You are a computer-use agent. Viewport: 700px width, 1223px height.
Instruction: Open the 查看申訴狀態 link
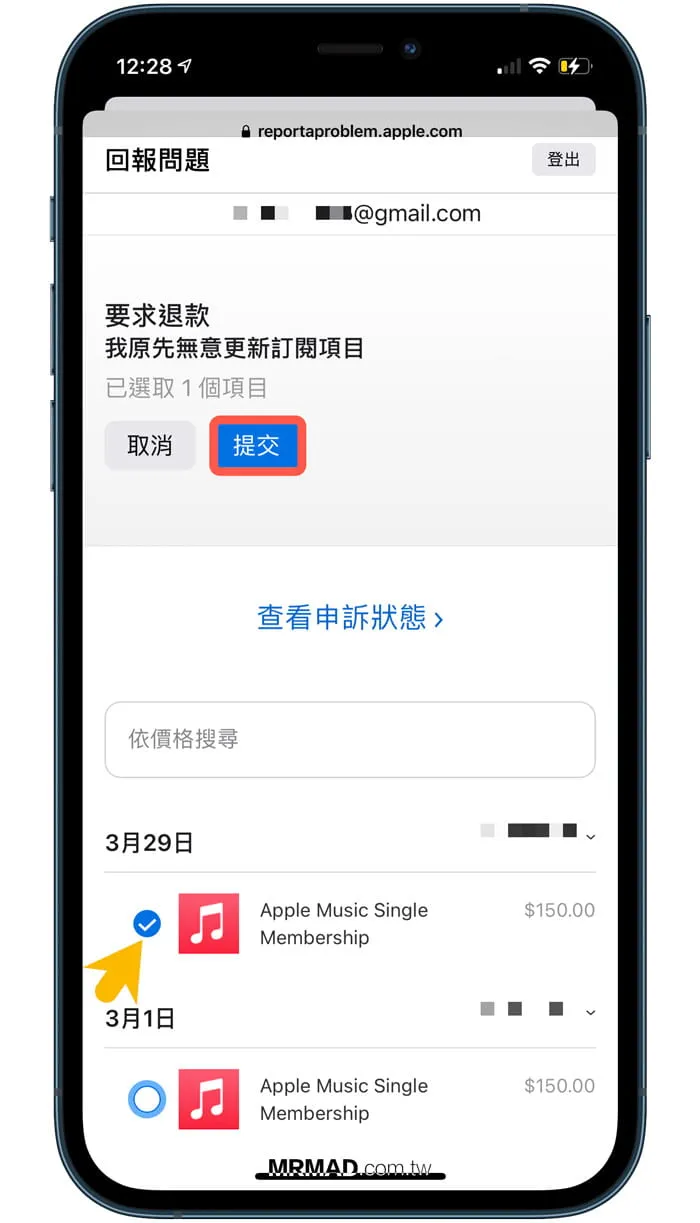point(350,617)
